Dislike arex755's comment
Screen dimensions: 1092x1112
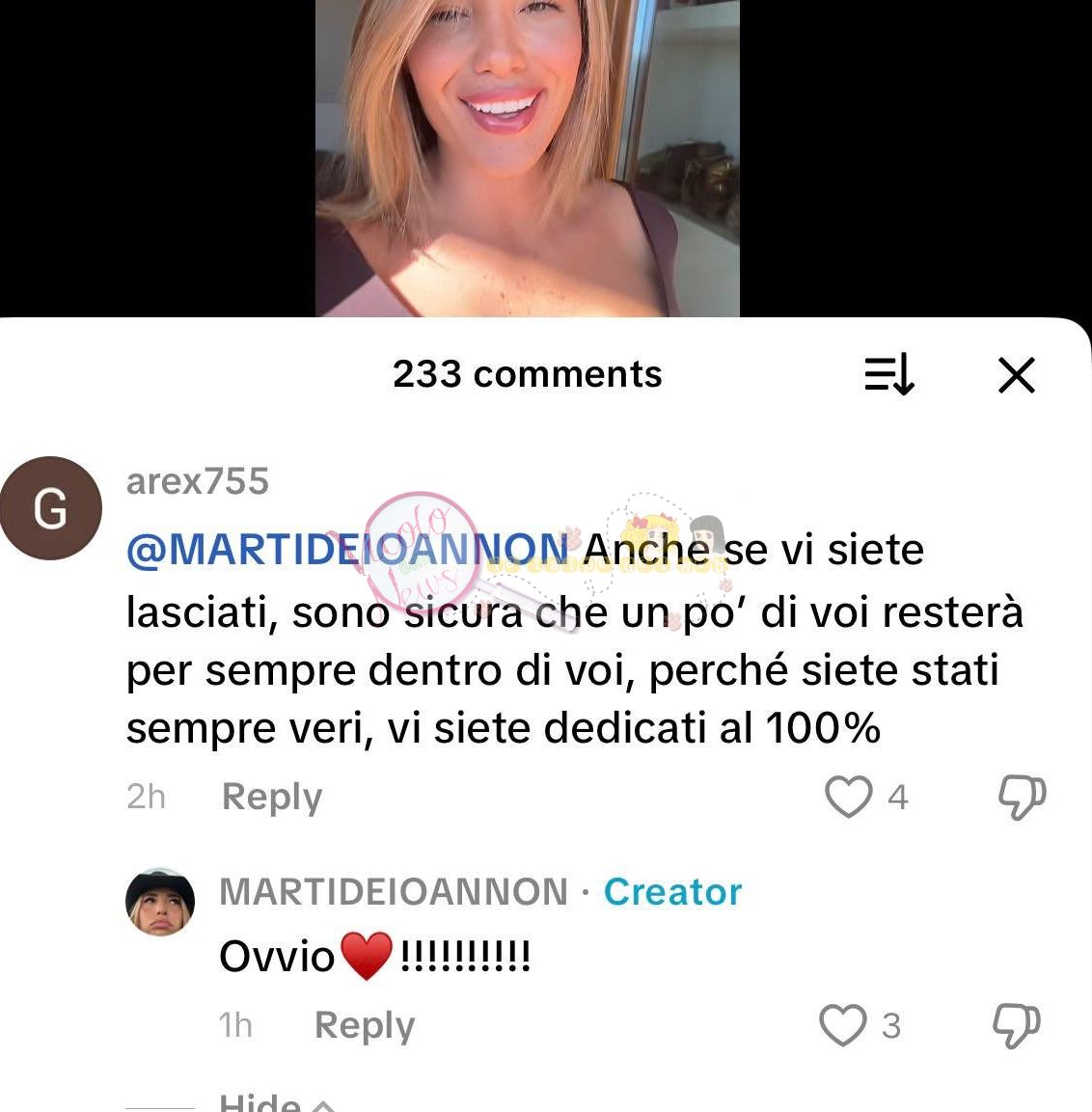point(1021,797)
